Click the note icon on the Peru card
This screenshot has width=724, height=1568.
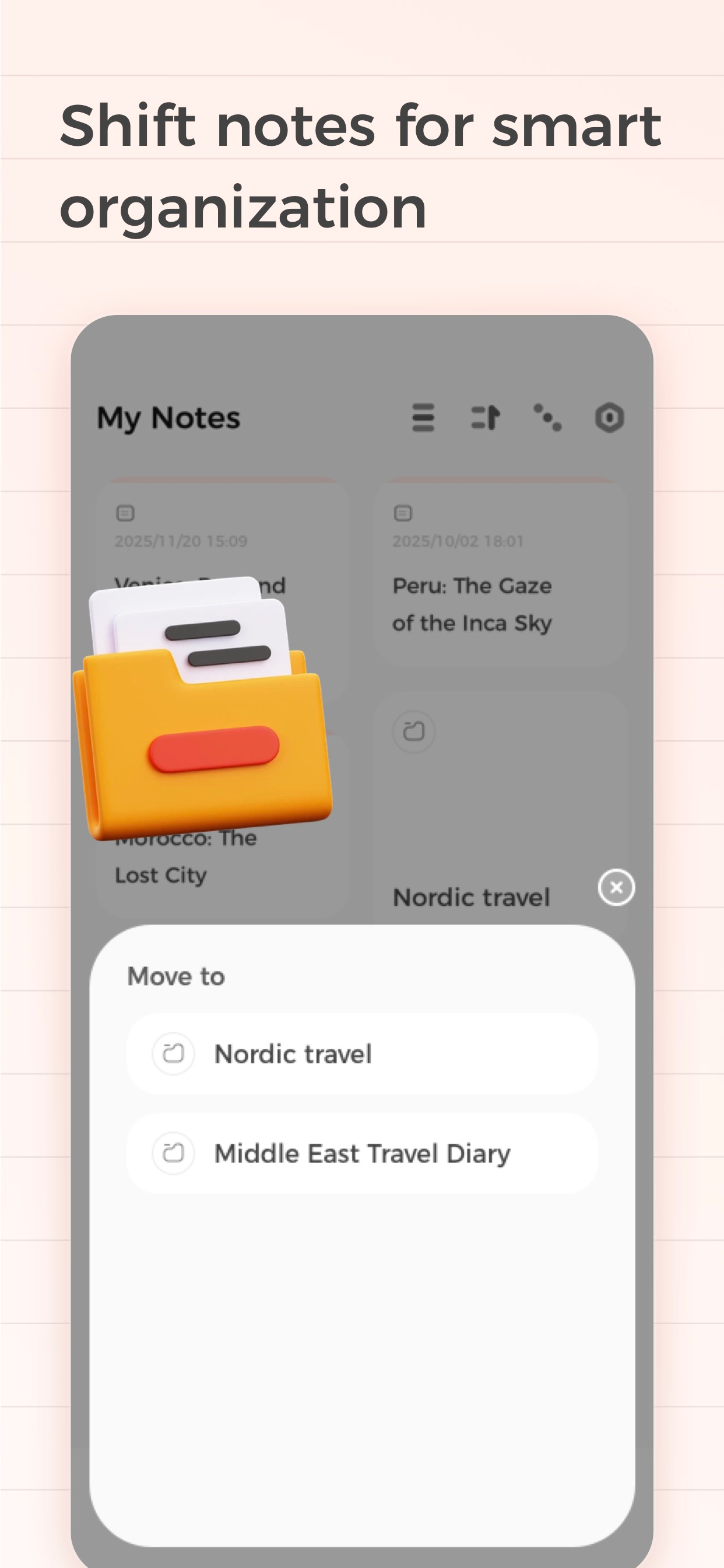click(402, 513)
